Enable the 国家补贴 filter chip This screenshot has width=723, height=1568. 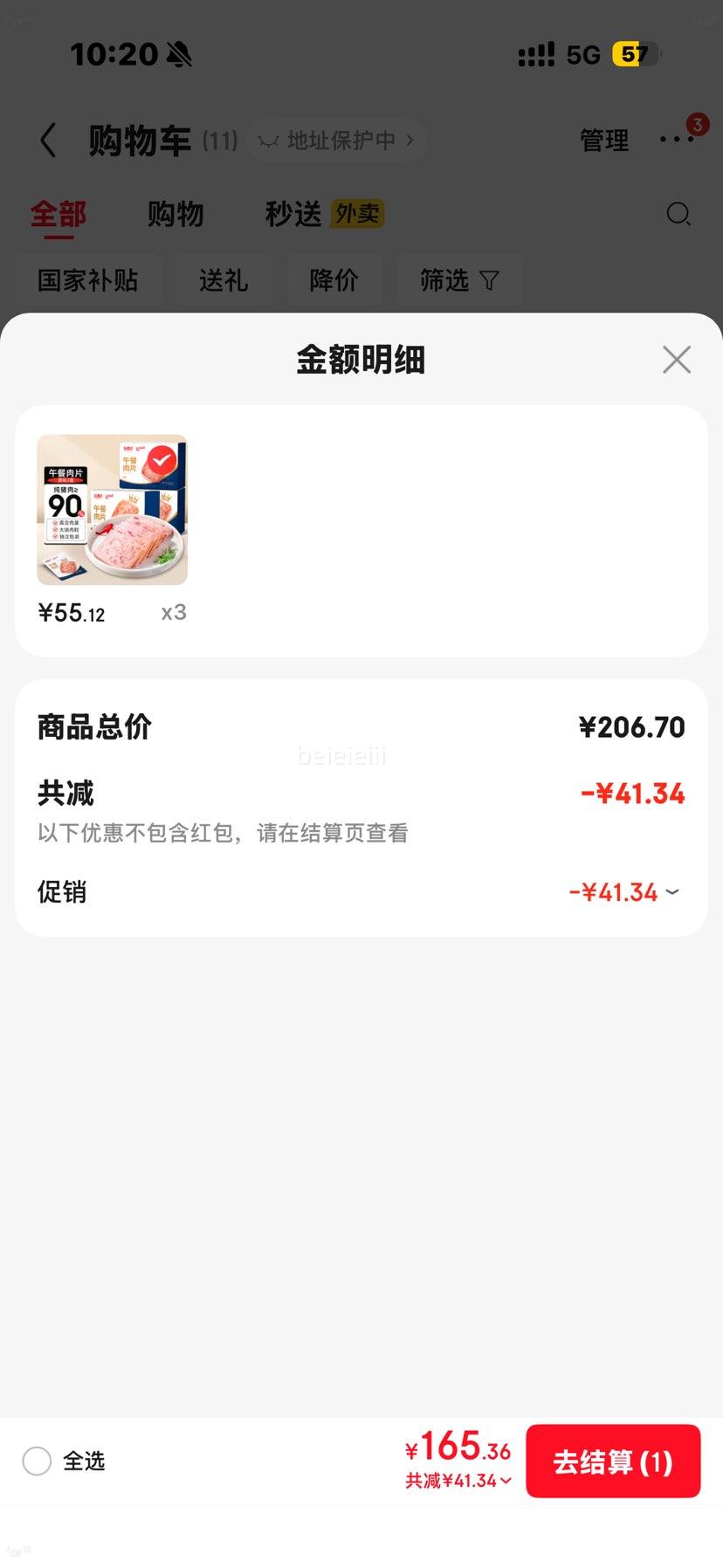88,279
